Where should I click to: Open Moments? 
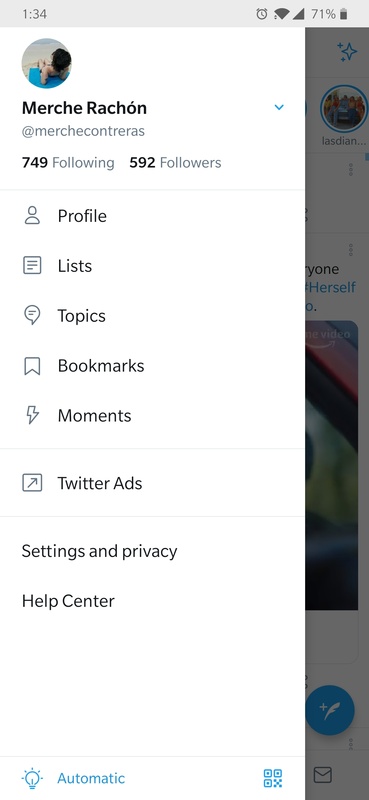[152, 416]
